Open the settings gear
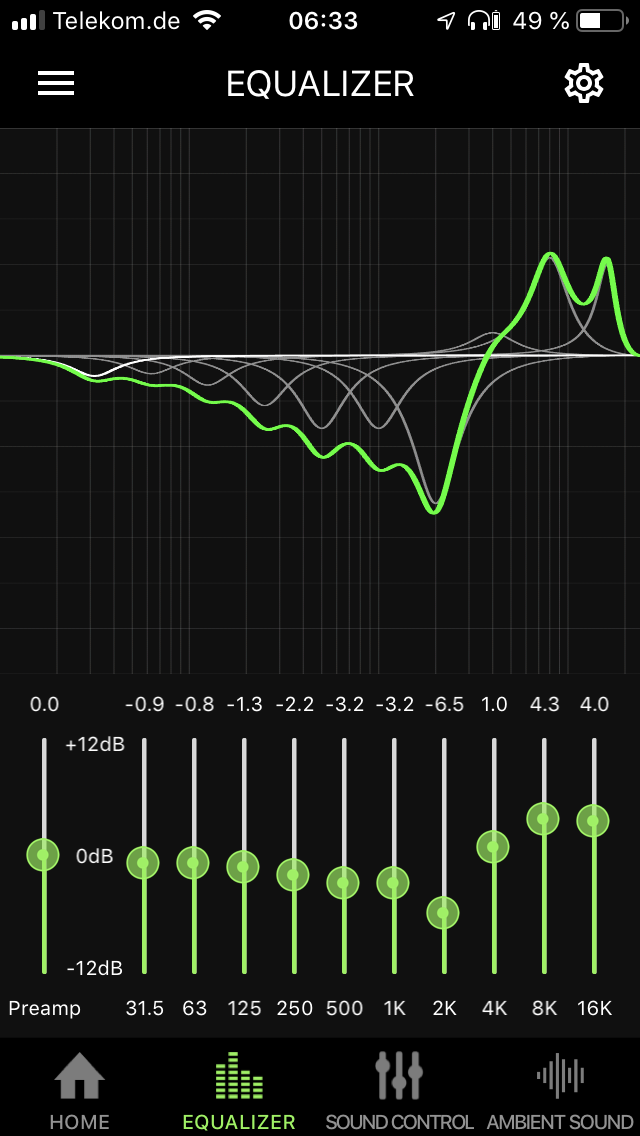This screenshot has width=640, height=1136. pos(583,84)
